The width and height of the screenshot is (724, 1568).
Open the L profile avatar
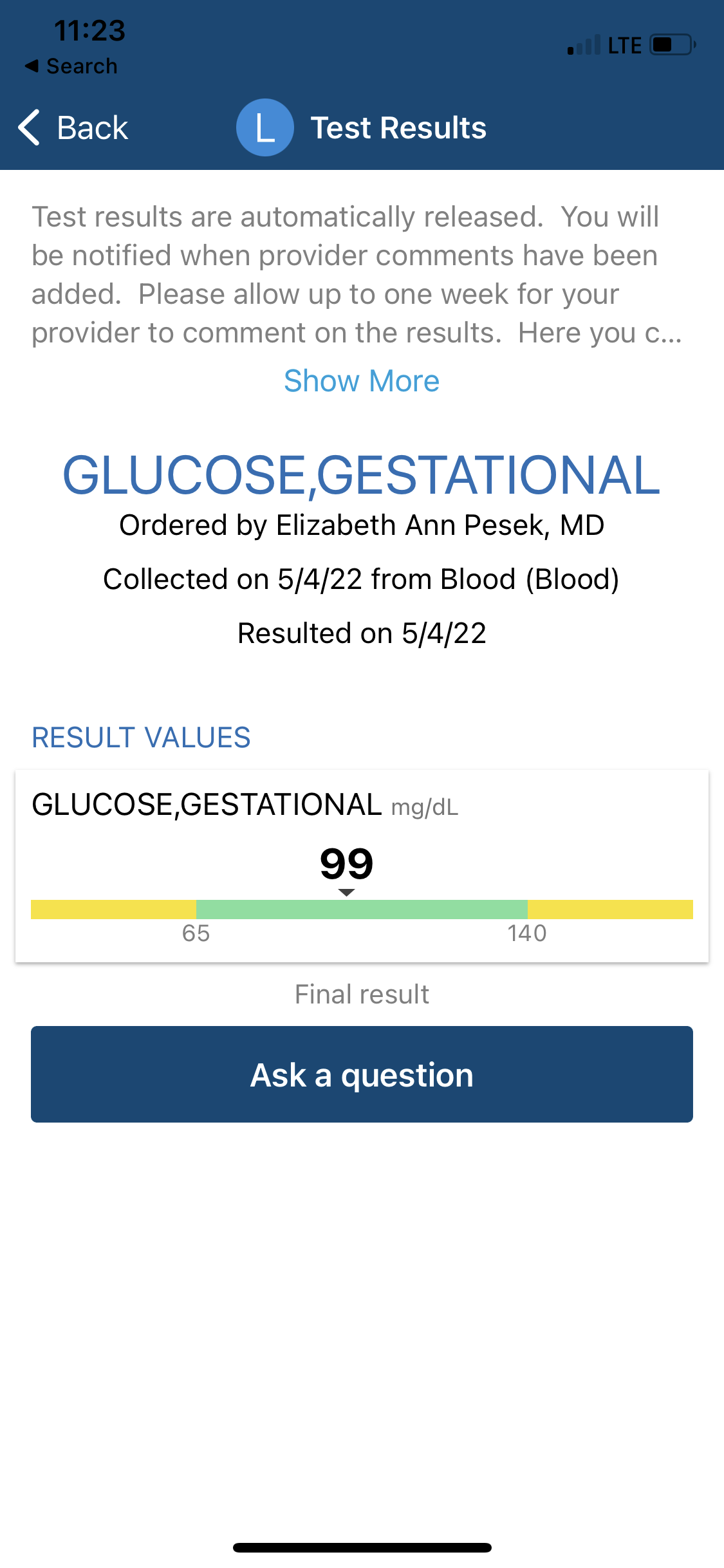coord(265,127)
